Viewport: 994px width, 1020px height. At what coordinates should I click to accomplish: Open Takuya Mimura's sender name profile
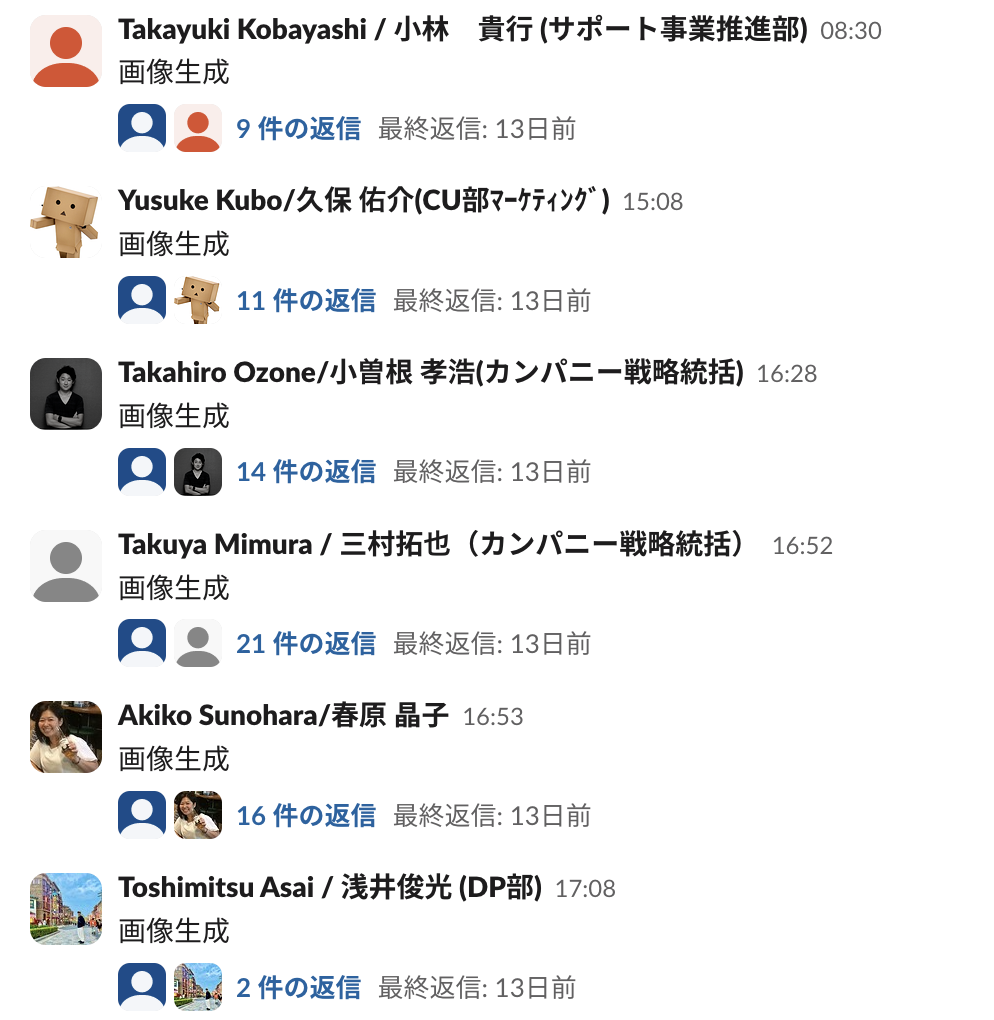pos(431,544)
